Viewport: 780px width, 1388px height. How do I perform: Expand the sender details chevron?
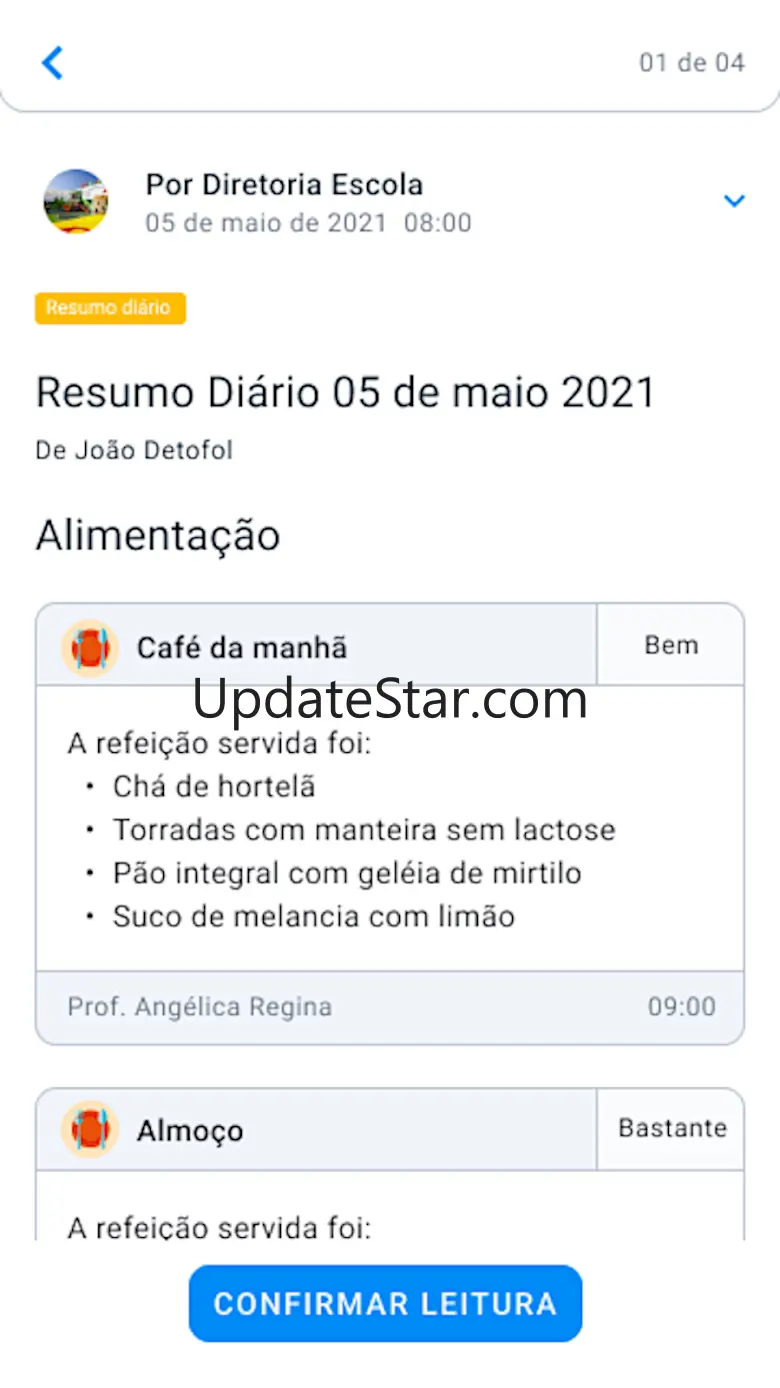coord(734,201)
